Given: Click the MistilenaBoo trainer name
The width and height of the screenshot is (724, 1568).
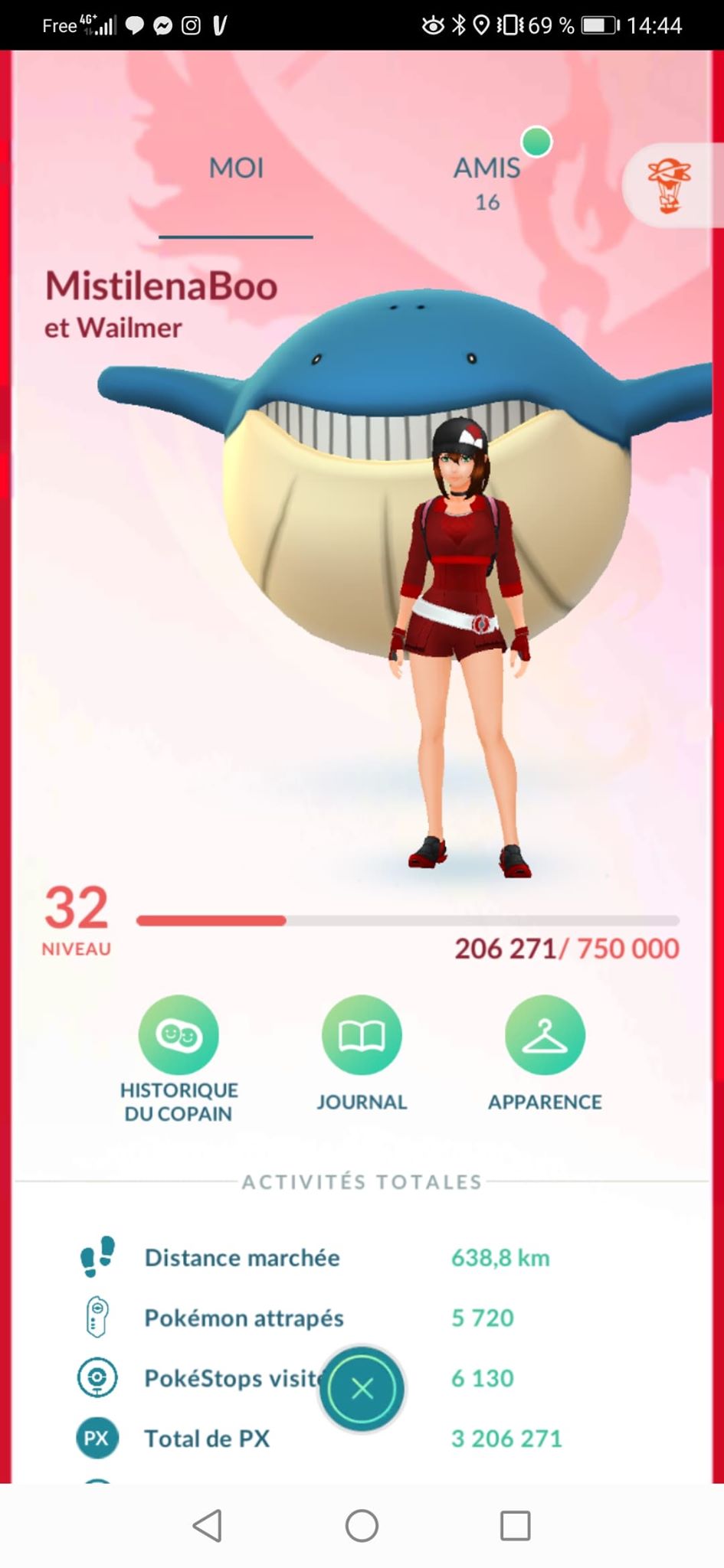Looking at the screenshot, I should point(161,286).
